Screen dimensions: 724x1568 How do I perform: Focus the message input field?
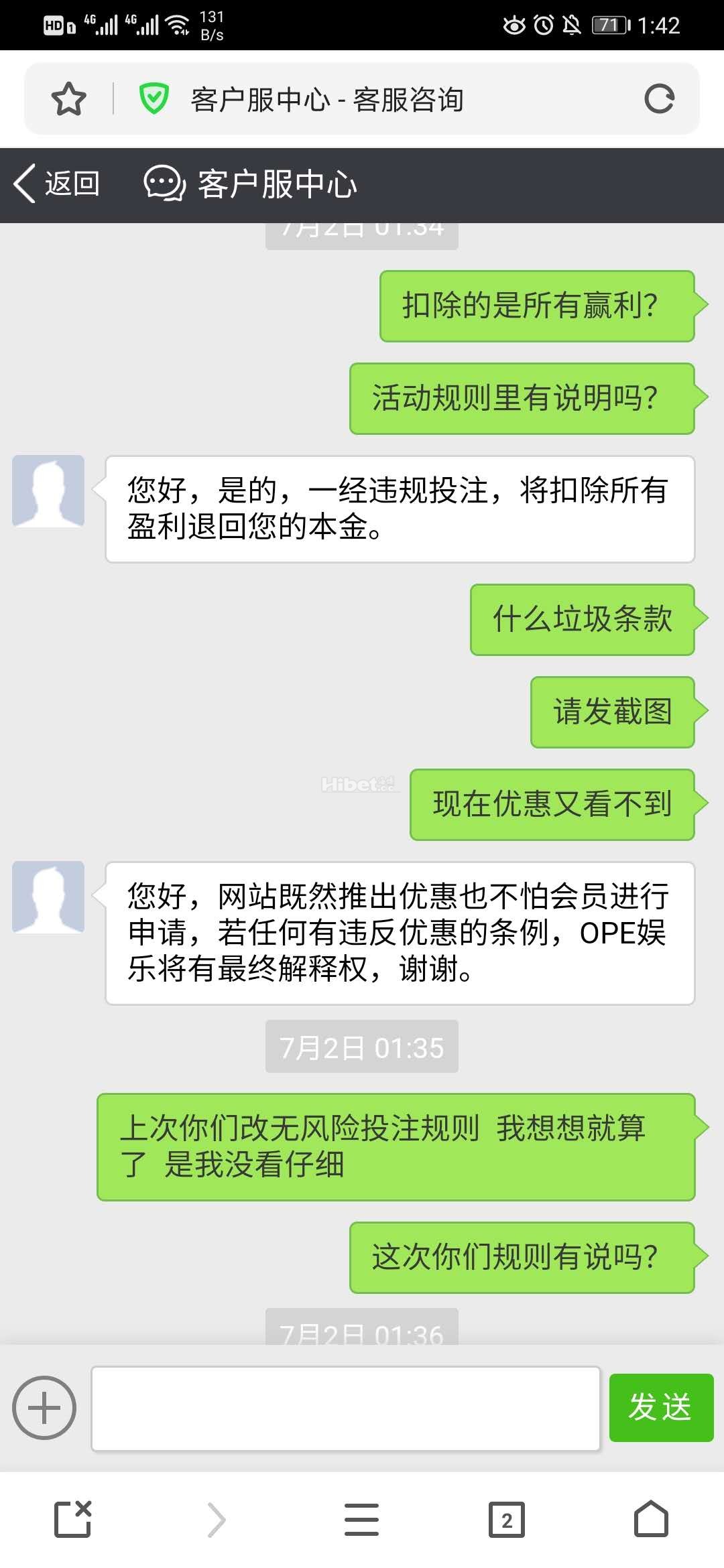pos(345,1408)
